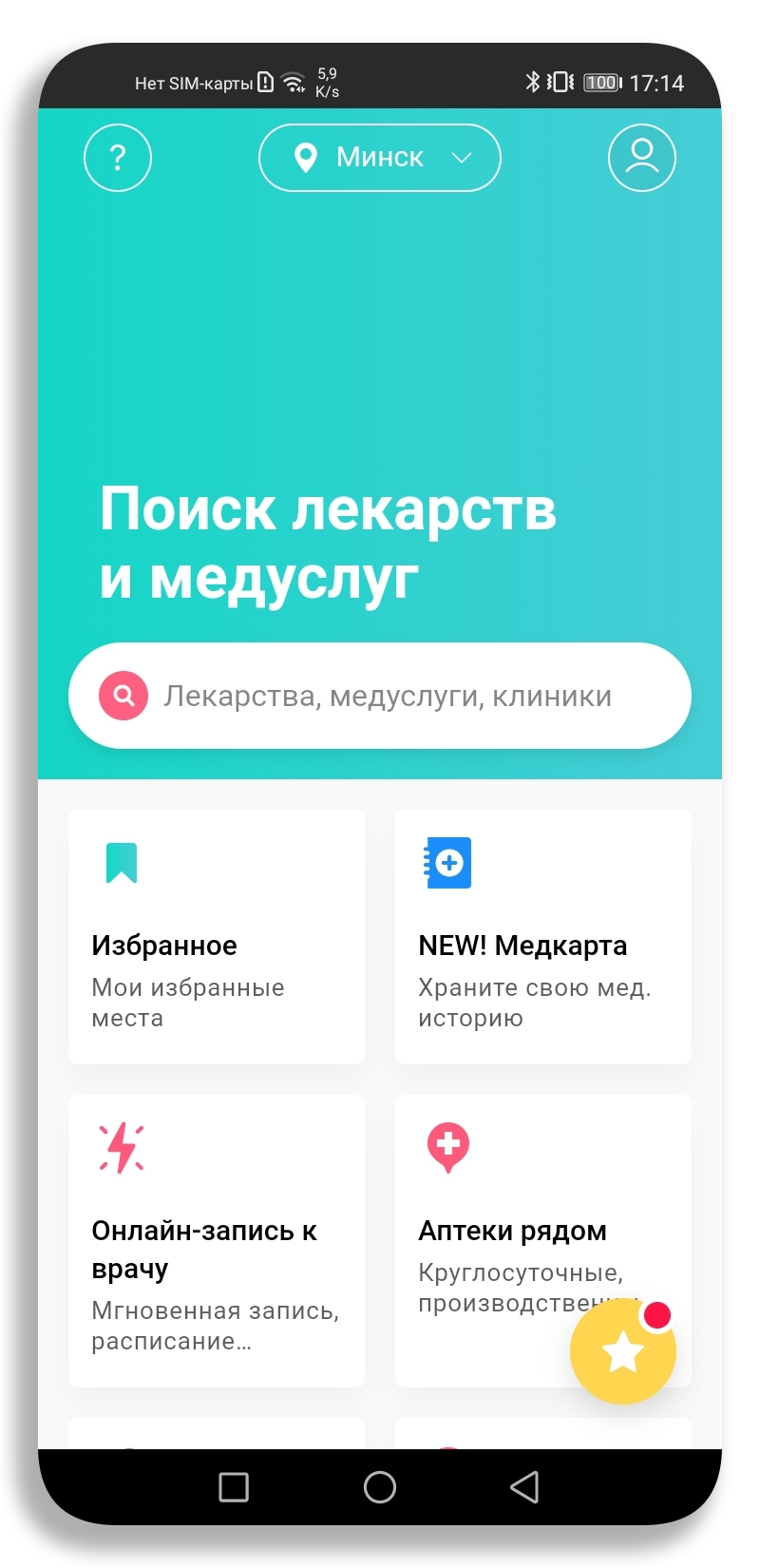Screen dimensions: 760x1568
Task: Tap the yellow star floating button
Action: coord(623,1350)
